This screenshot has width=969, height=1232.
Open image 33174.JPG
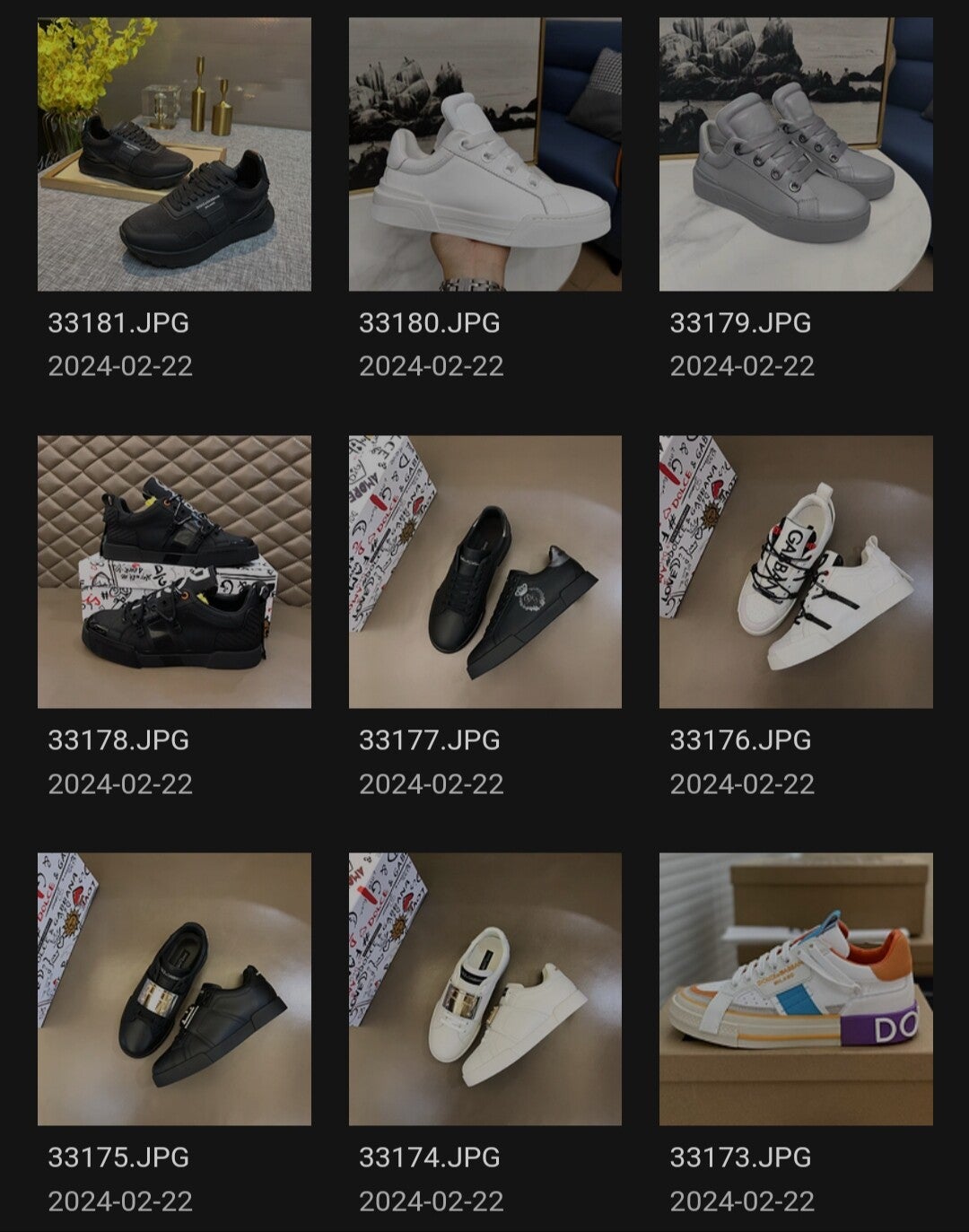click(x=484, y=989)
